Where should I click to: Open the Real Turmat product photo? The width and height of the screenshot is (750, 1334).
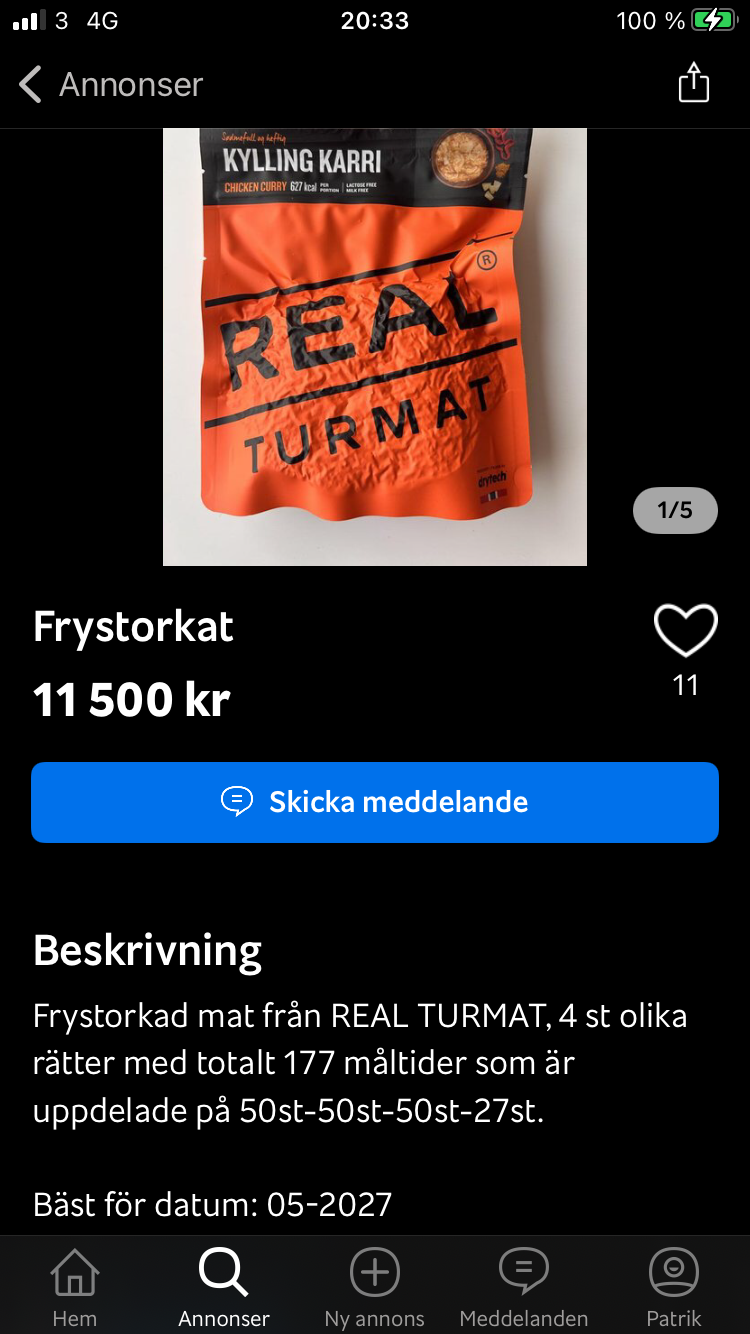[375, 347]
